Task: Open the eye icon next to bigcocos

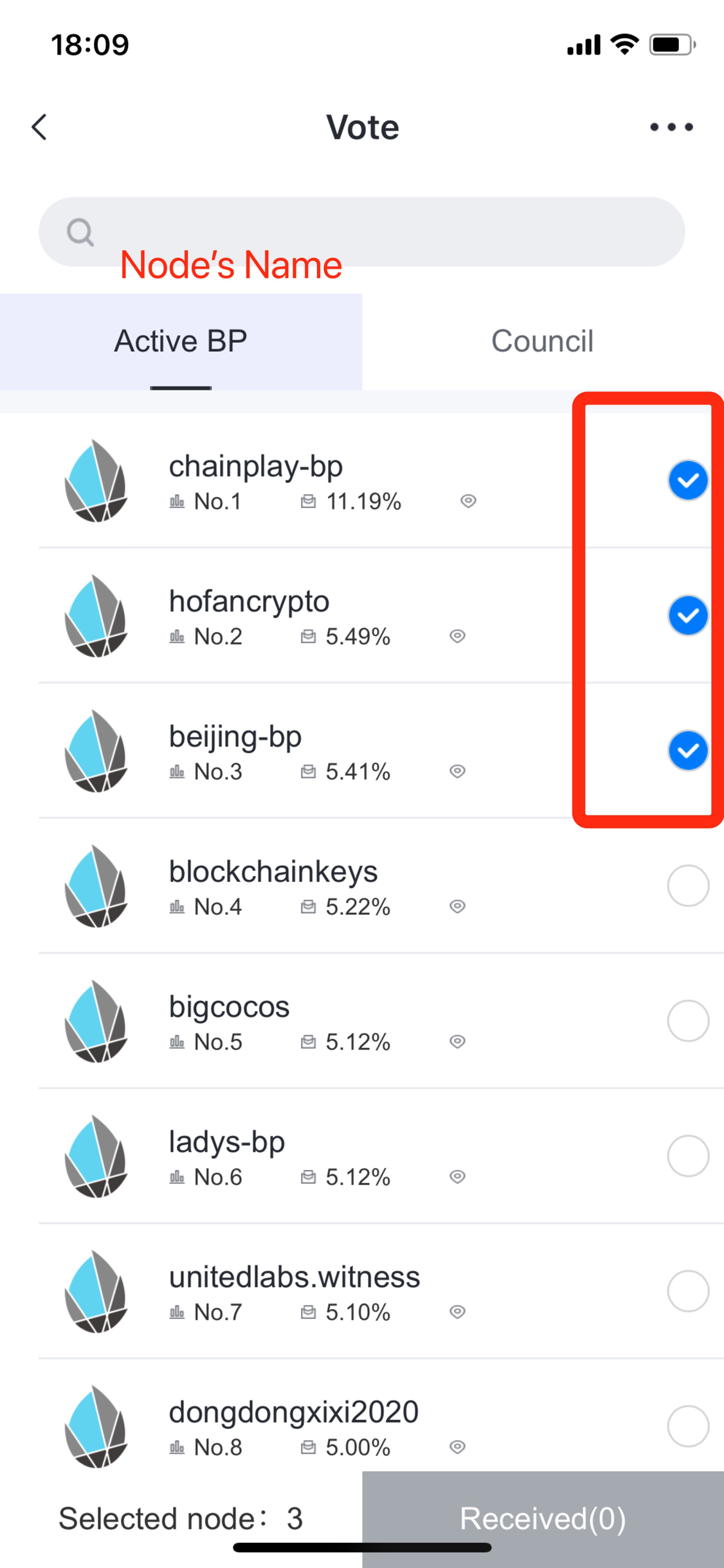Action: pyautogui.click(x=457, y=1042)
